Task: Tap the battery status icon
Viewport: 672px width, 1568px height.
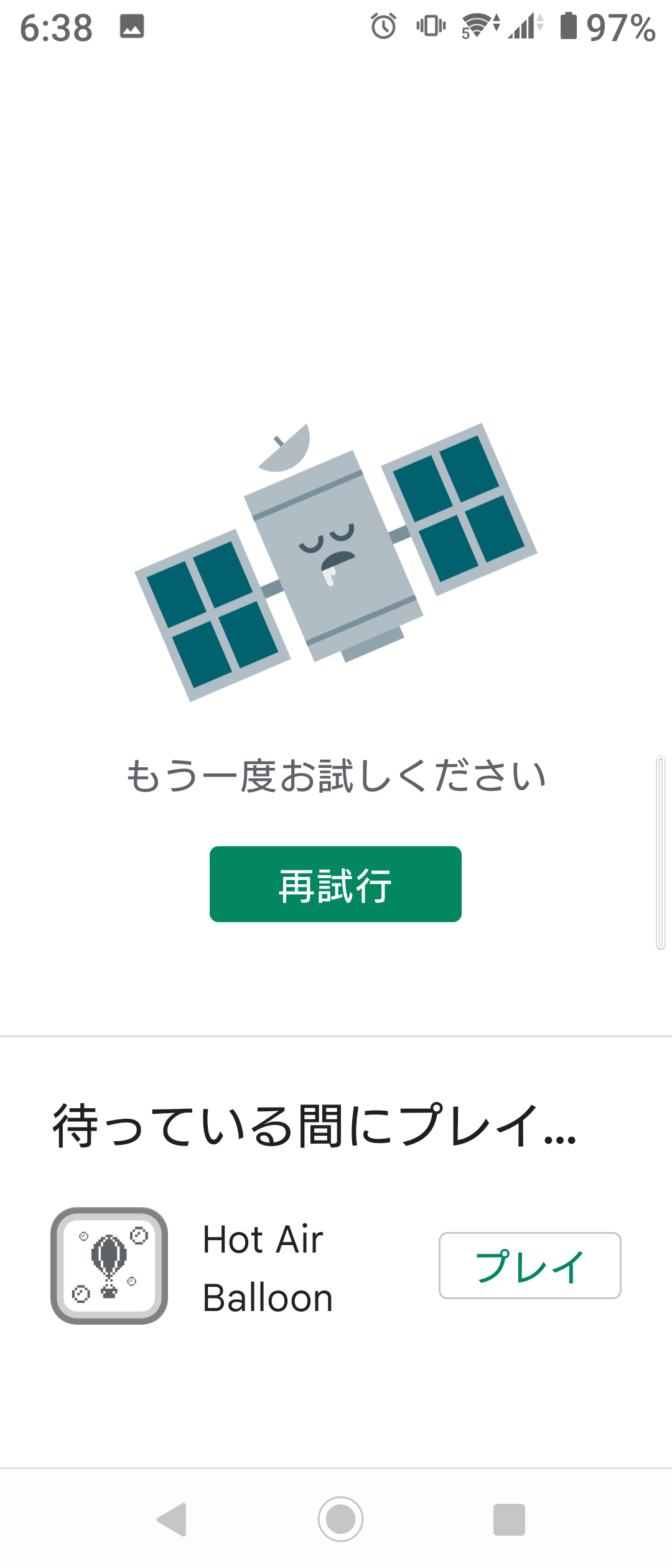Action: tap(567, 26)
